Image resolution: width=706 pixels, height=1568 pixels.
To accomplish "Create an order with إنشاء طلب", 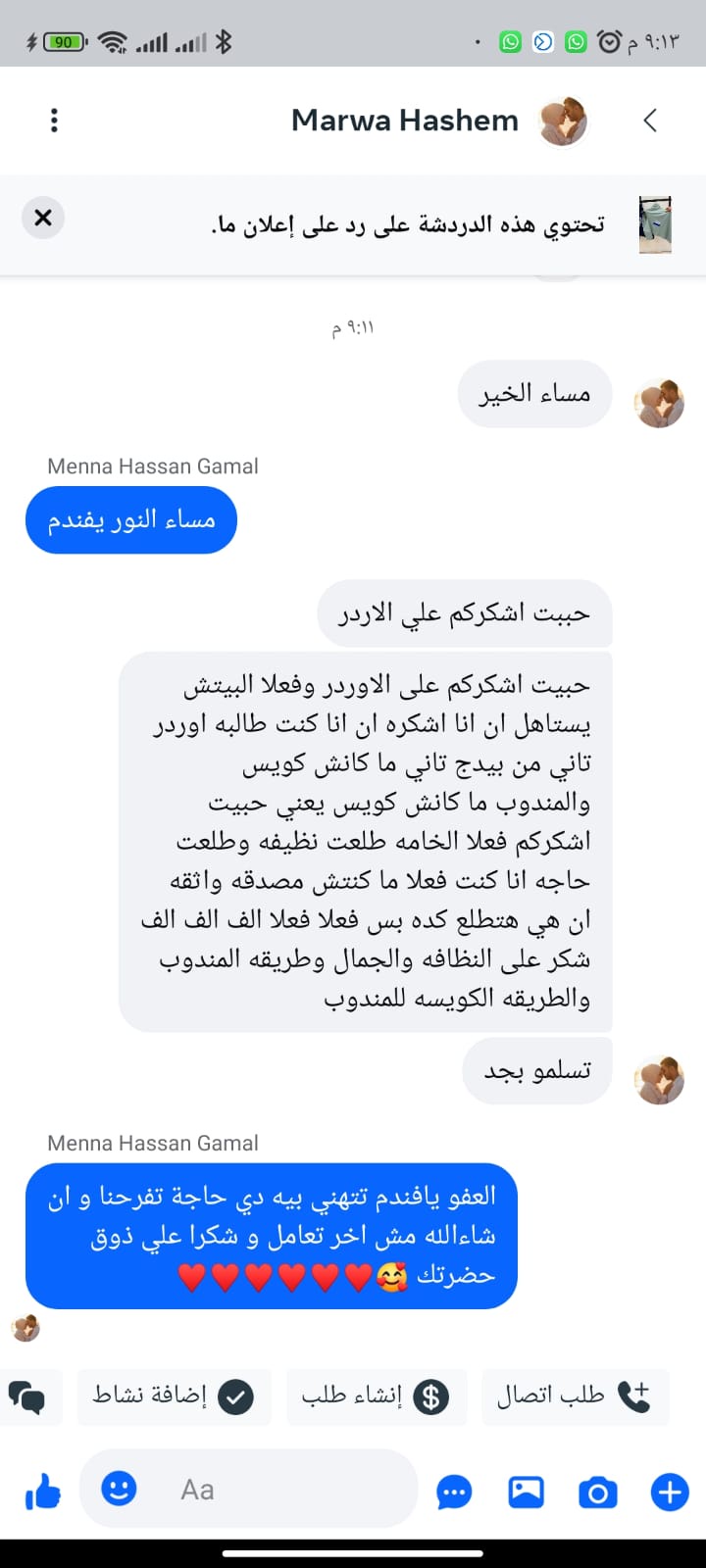I will (376, 1396).
